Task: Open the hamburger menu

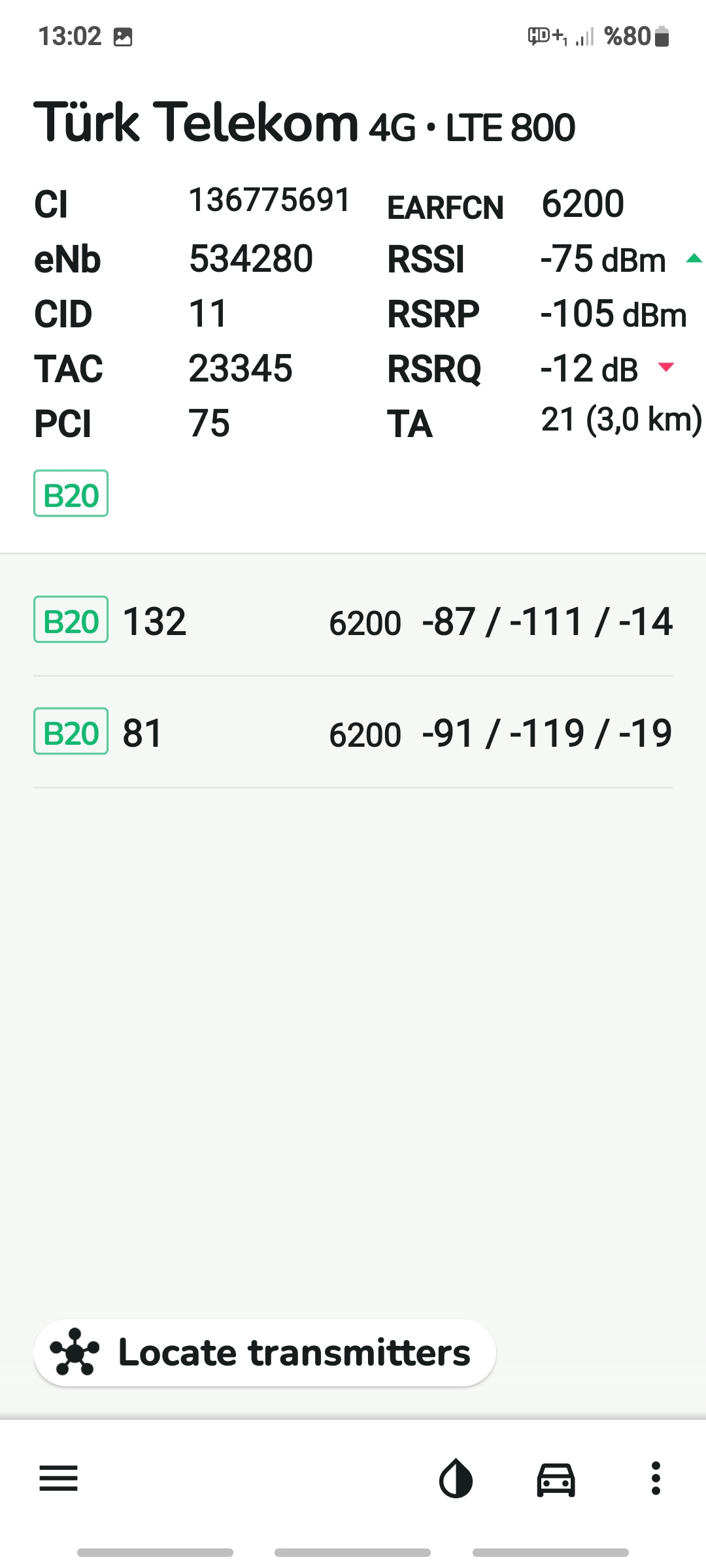Action: coord(59,1478)
